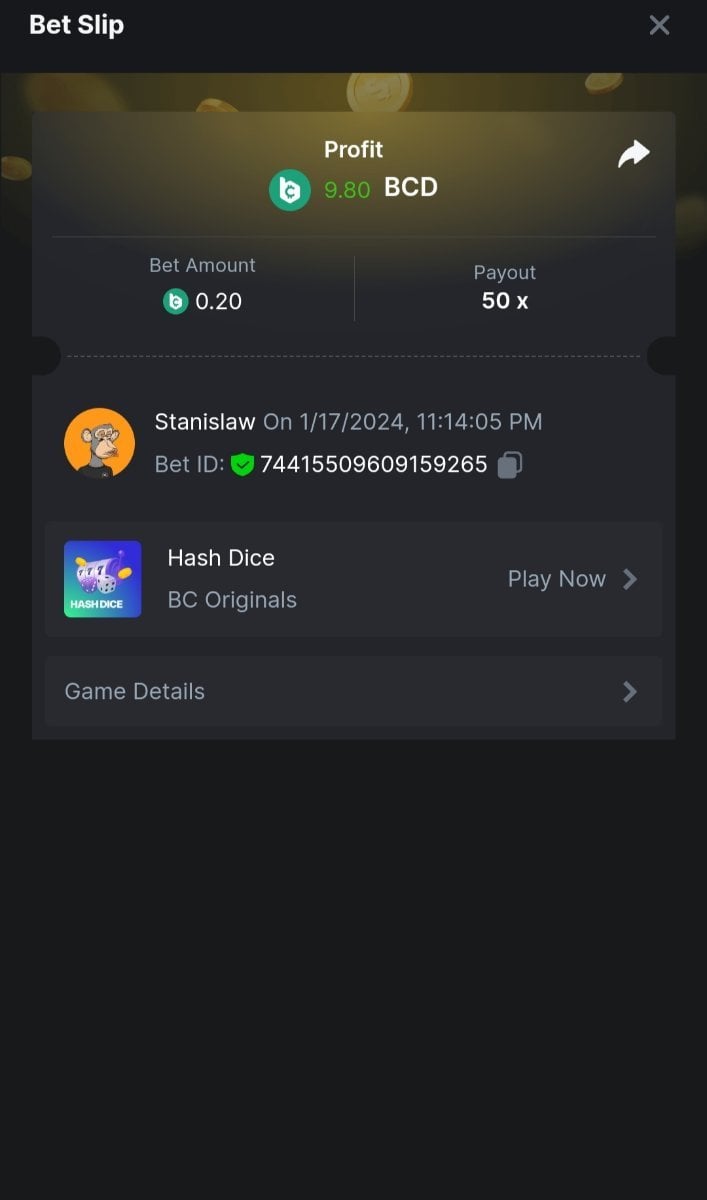Close the Bet Slip dialog
Screen dimensions: 707x1200
click(659, 25)
